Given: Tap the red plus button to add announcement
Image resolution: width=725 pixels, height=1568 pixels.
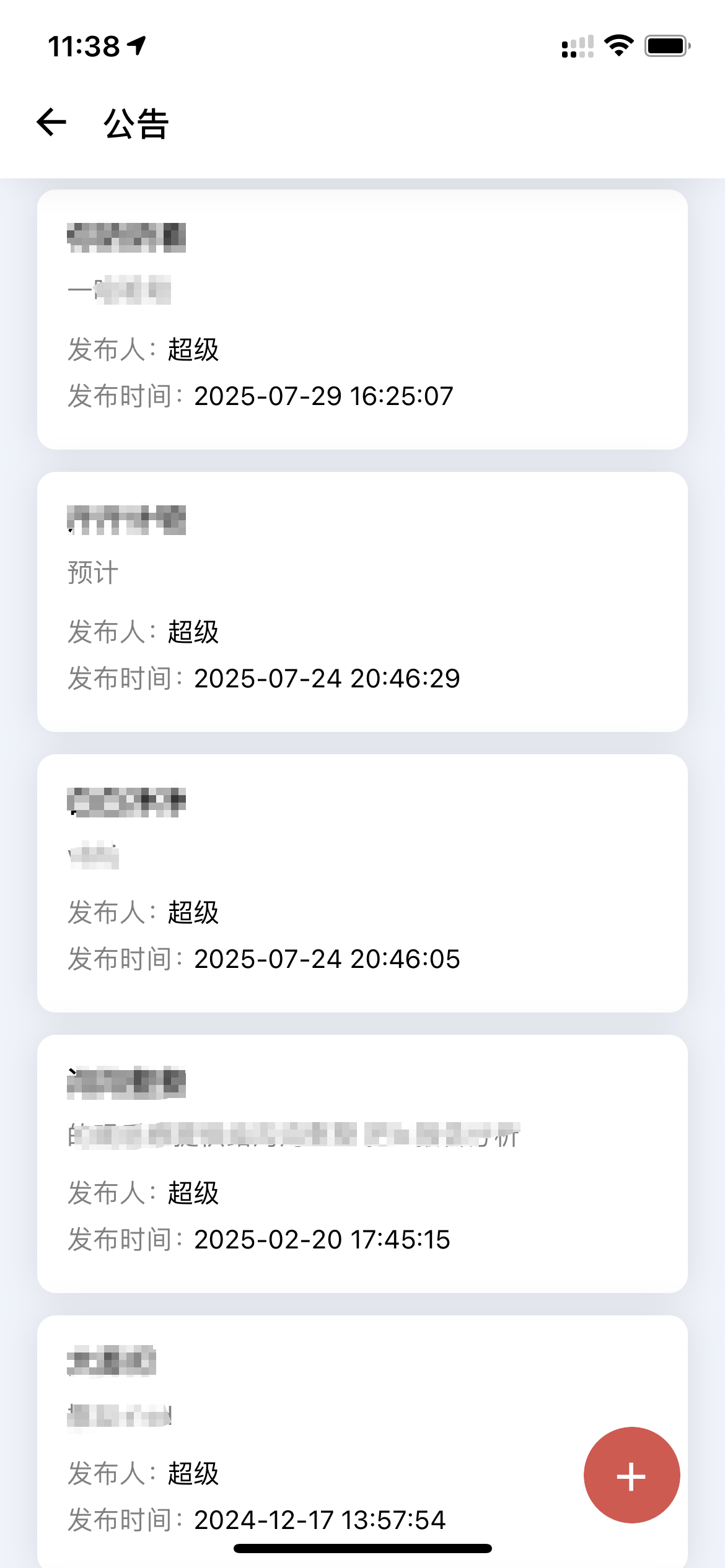Looking at the screenshot, I should [x=631, y=1475].
